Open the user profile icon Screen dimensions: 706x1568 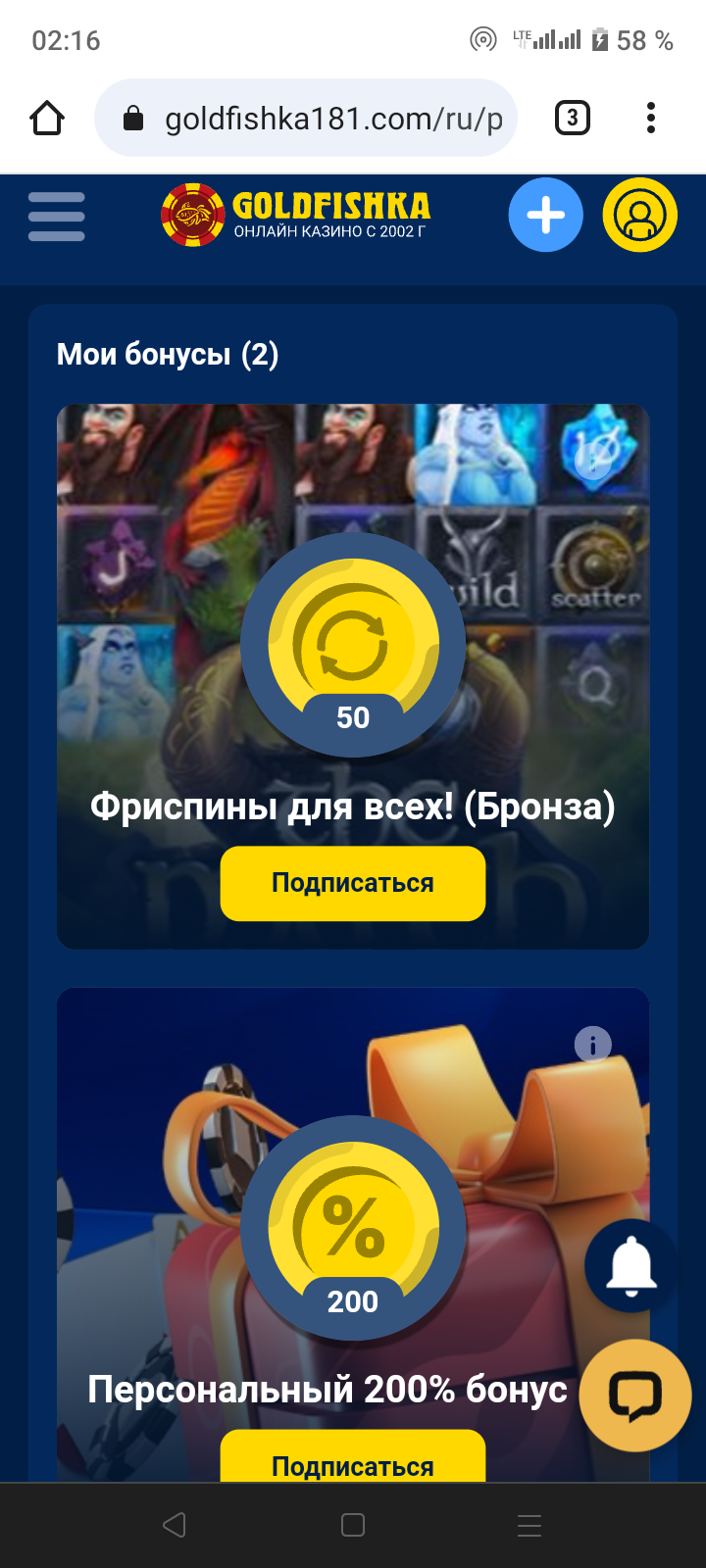click(639, 216)
